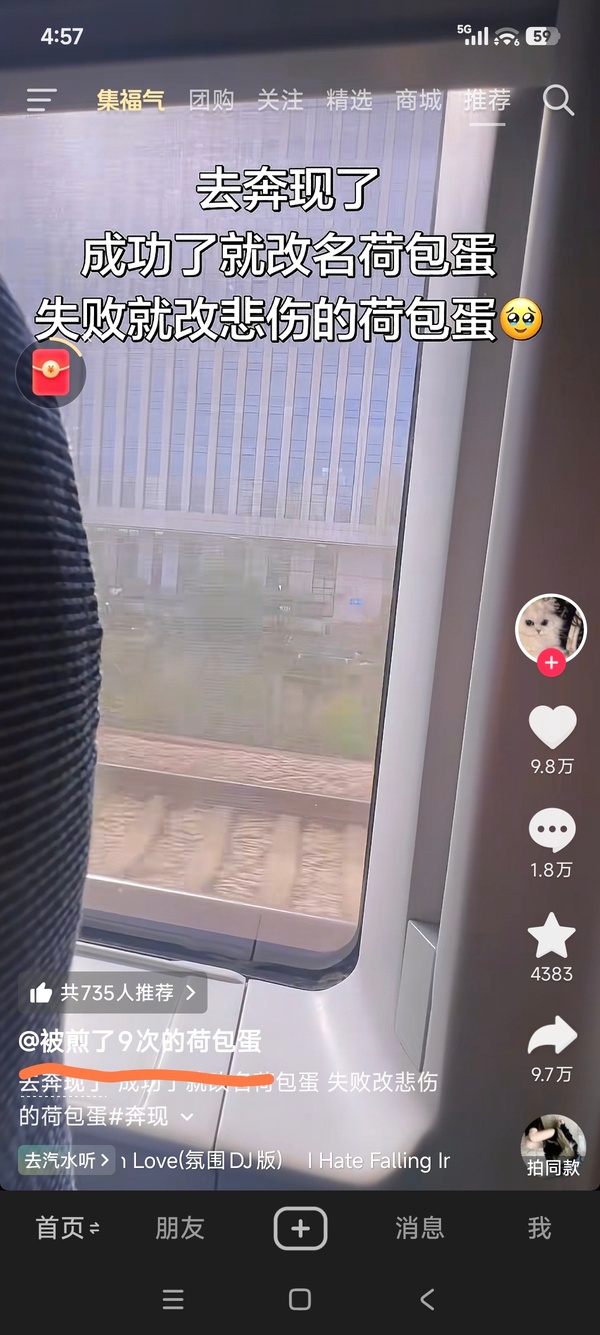This screenshot has width=600, height=1335.
Task: Open profile @被煎了9次的荷包蛋
Action: pyautogui.click(x=140, y=1042)
